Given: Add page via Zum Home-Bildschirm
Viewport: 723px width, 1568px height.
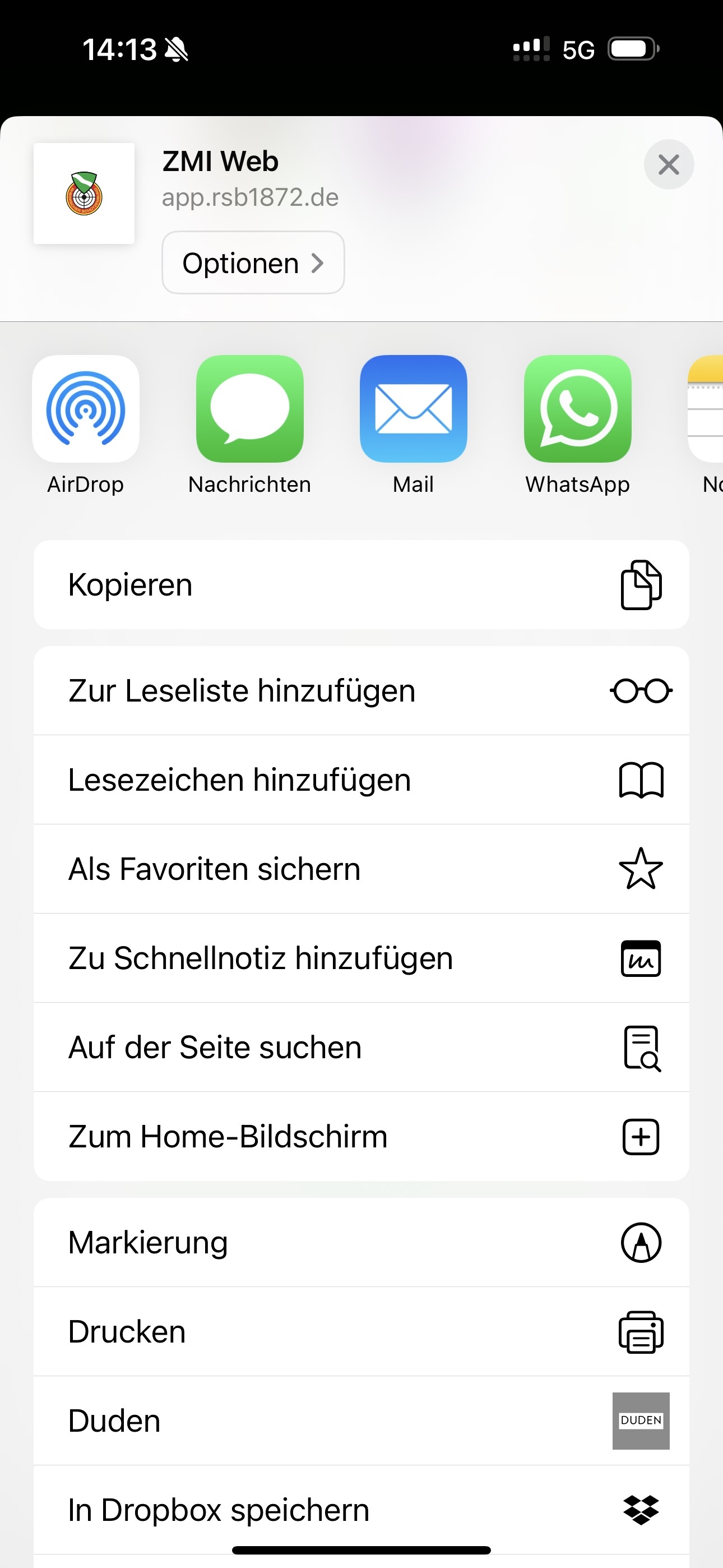Looking at the screenshot, I should coord(361,1136).
